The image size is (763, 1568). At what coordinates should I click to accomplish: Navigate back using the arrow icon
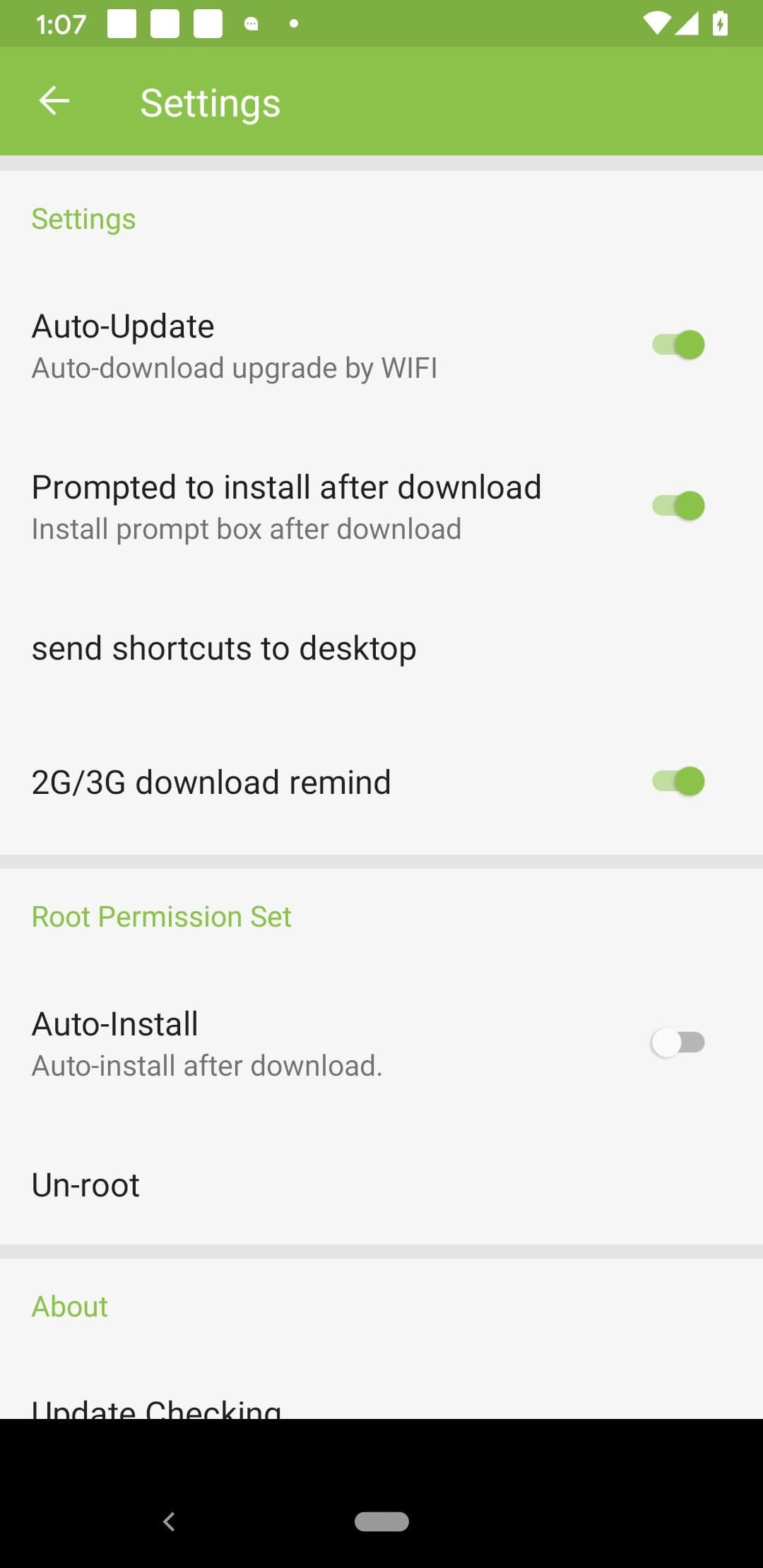[x=54, y=101]
